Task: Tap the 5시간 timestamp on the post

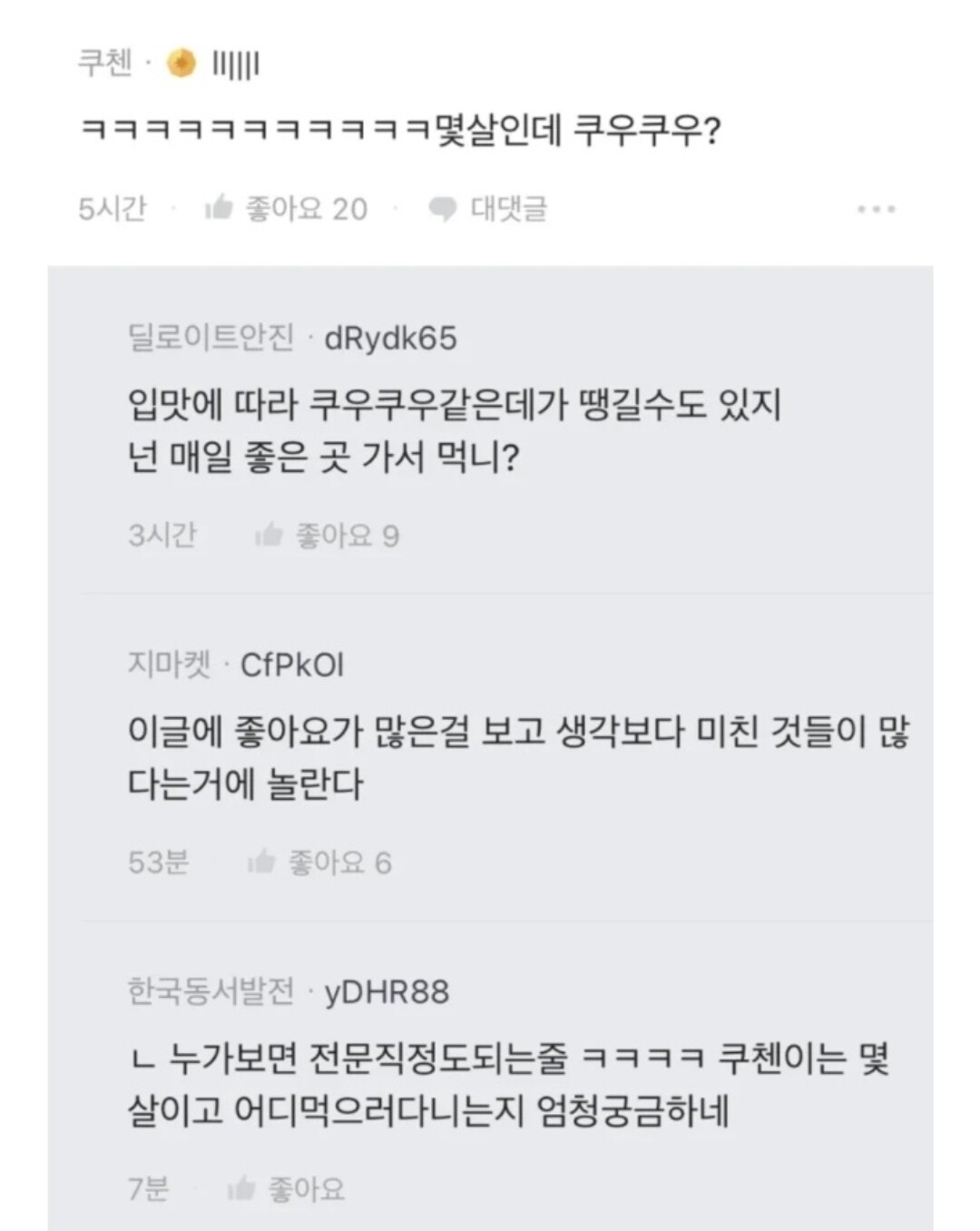Action: pos(109,208)
